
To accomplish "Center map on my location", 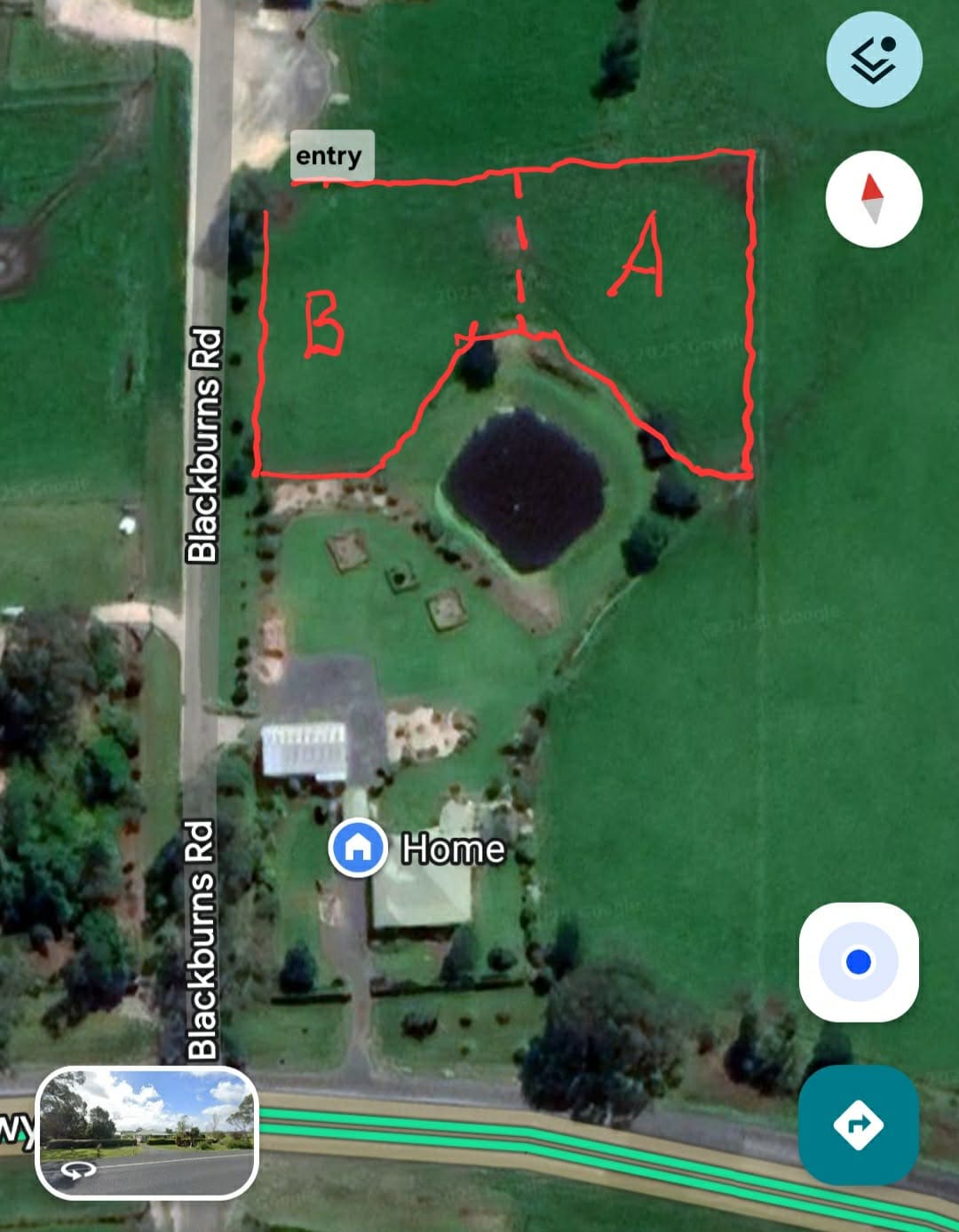I will tap(859, 962).
